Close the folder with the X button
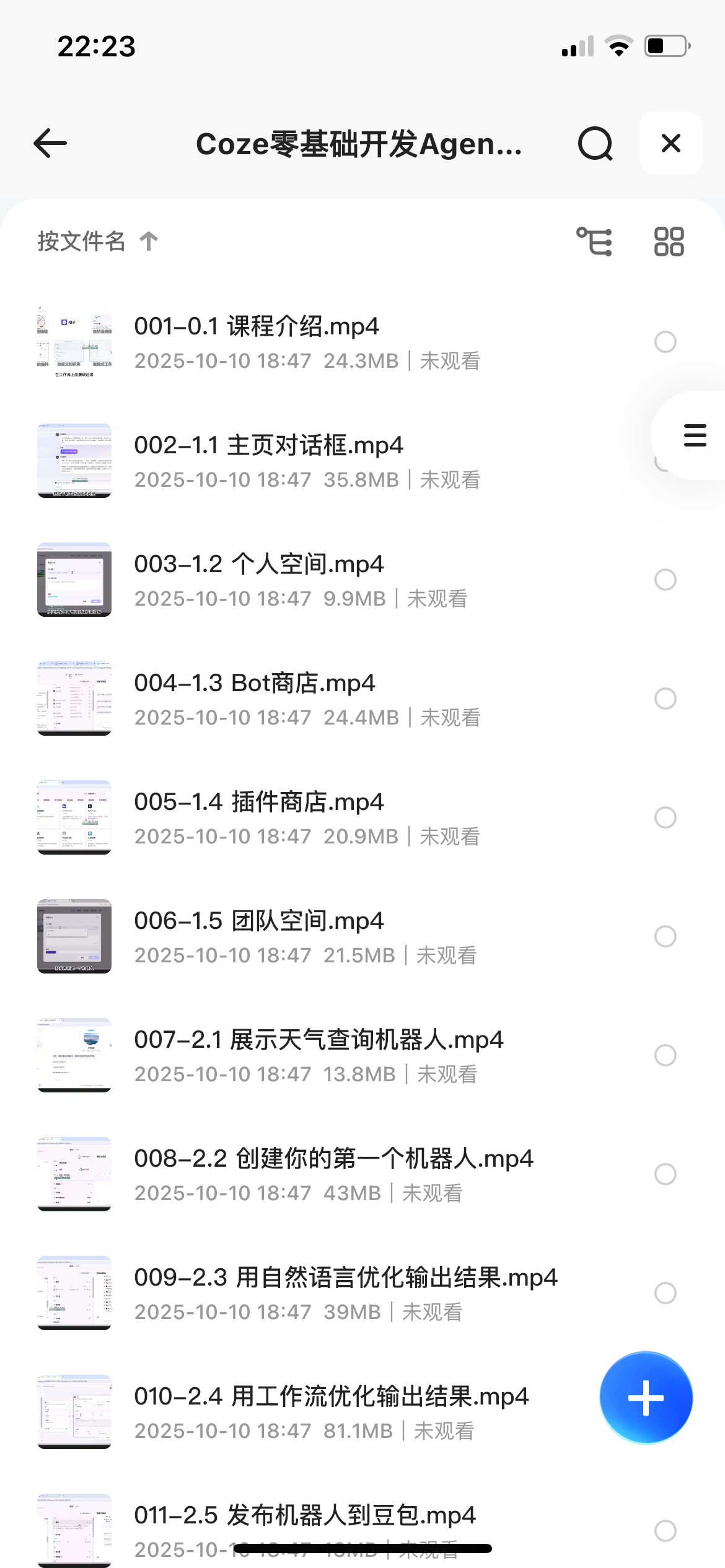The height and width of the screenshot is (1568, 725). 670,144
